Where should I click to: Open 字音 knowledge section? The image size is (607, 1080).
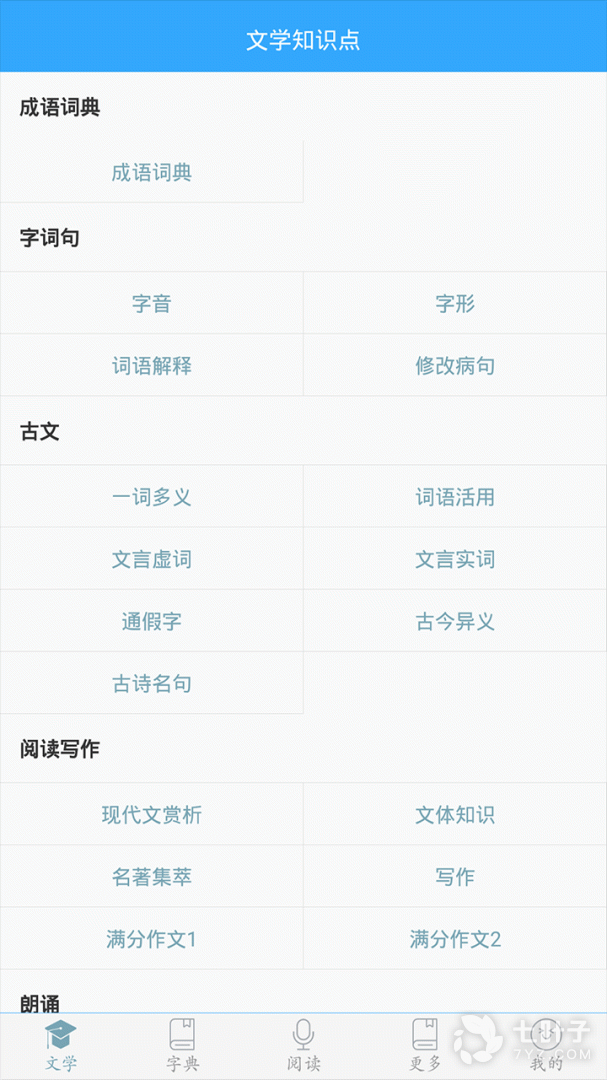[152, 303]
